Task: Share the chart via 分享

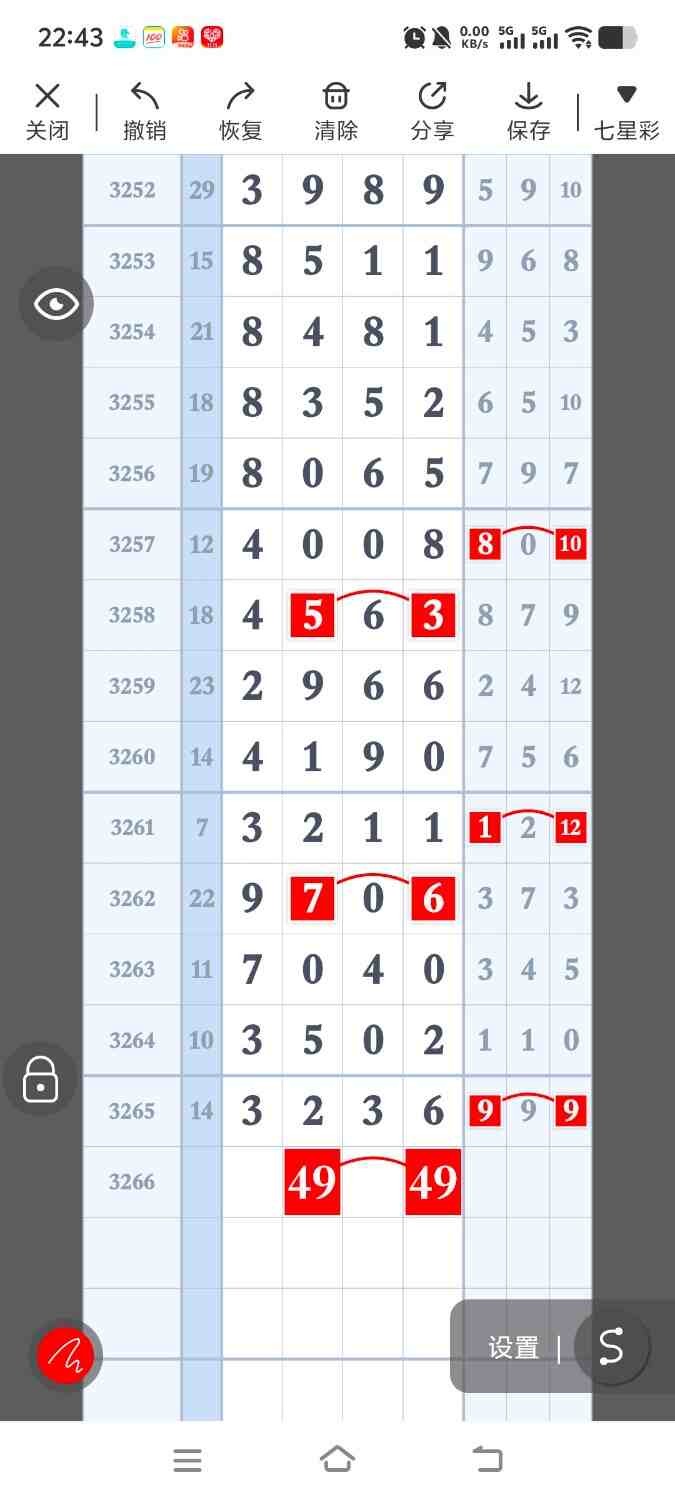Action: 432,112
